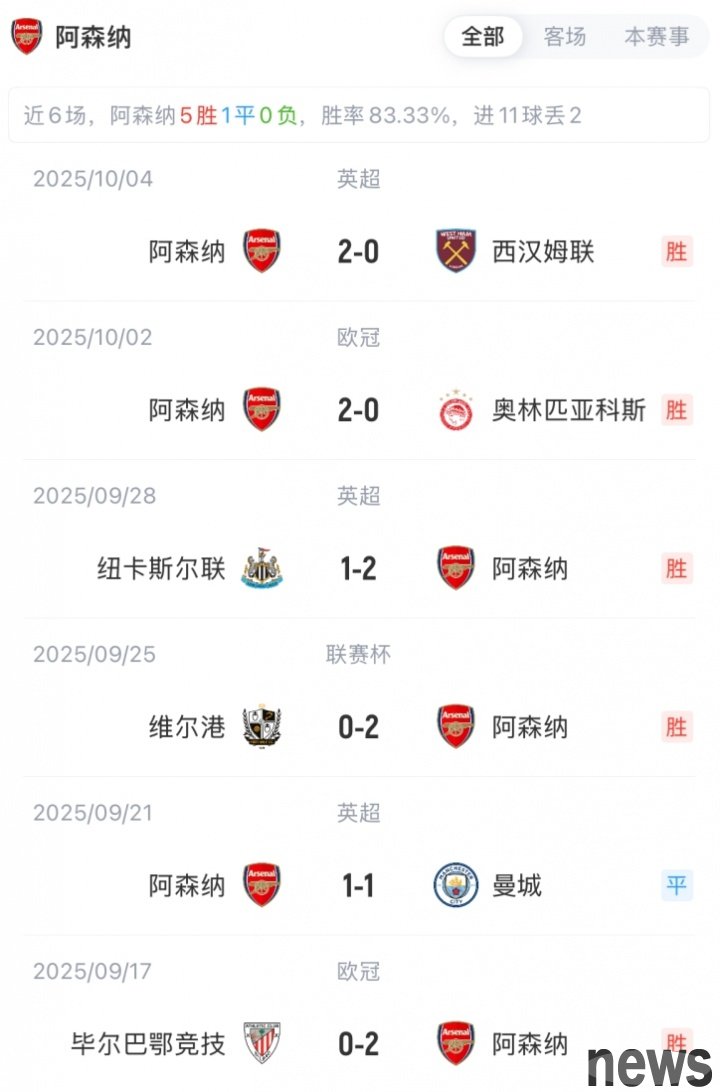Switch to the 客场 tab
This screenshot has height=1092, width=720.
[x=565, y=37]
